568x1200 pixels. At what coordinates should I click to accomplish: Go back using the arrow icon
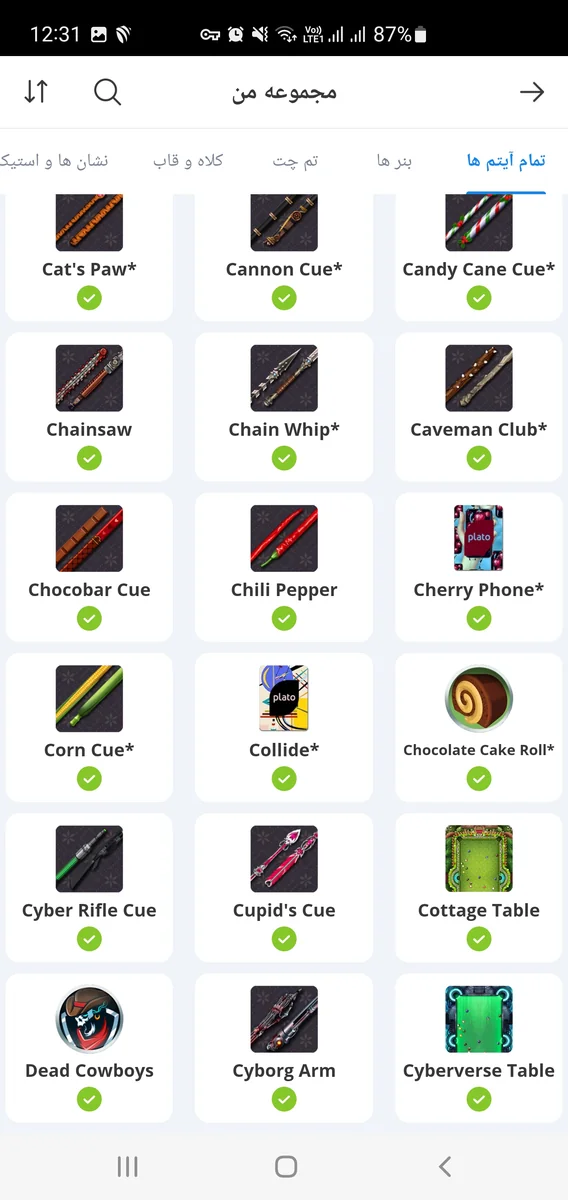(x=532, y=92)
